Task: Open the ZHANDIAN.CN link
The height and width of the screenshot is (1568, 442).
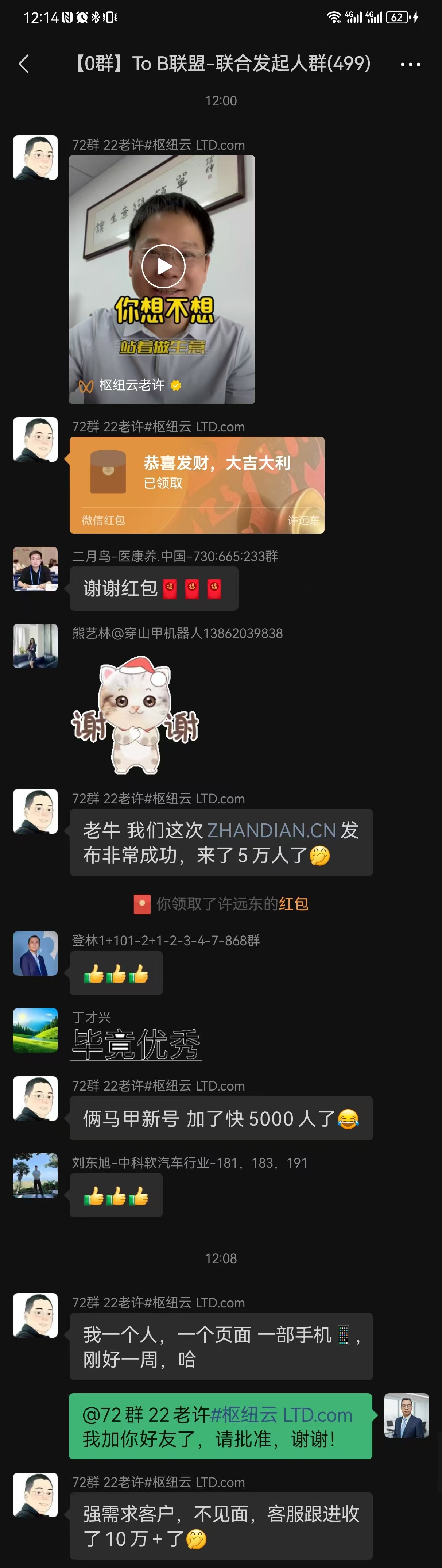Action: coord(271,830)
